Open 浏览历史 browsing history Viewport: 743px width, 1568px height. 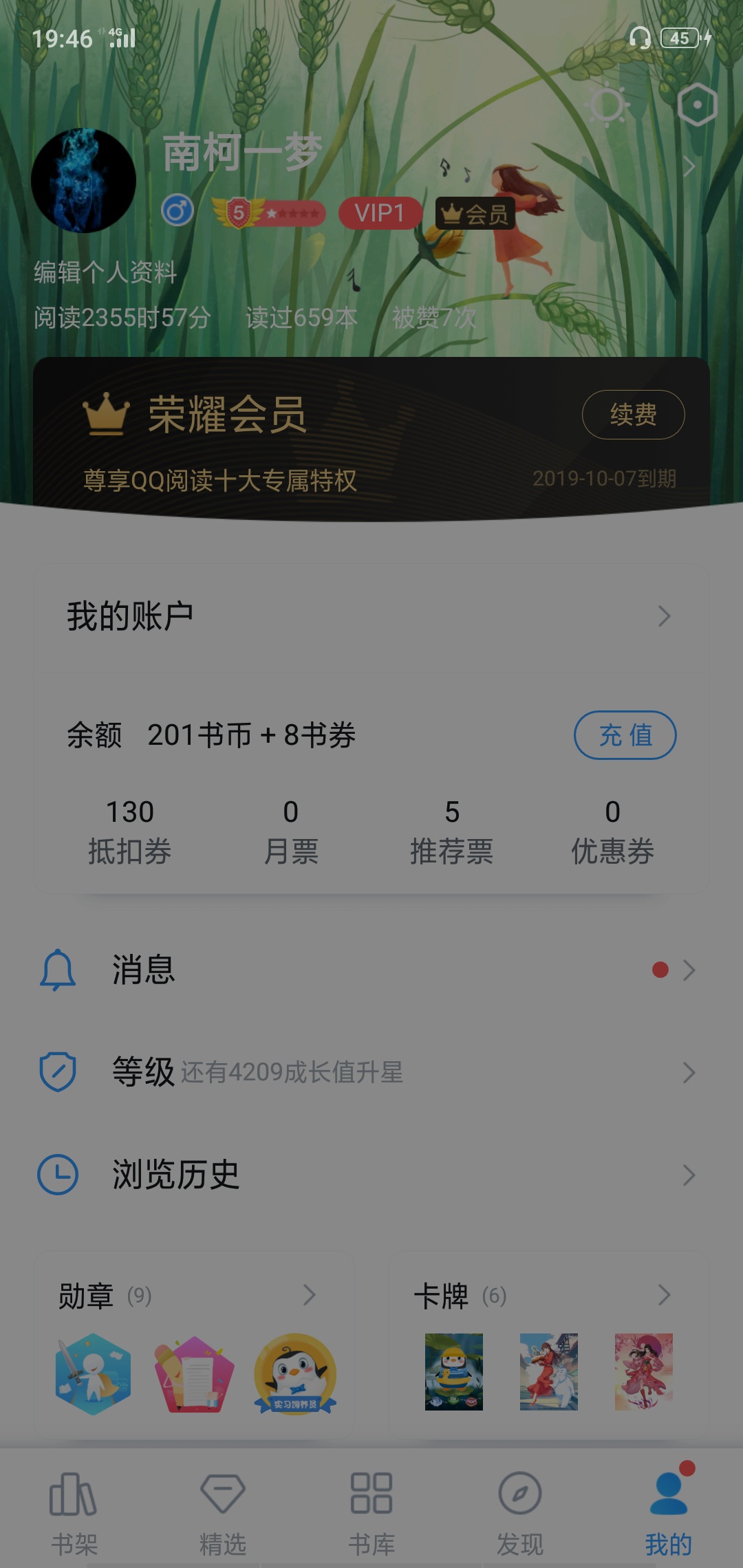(x=371, y=1175)
